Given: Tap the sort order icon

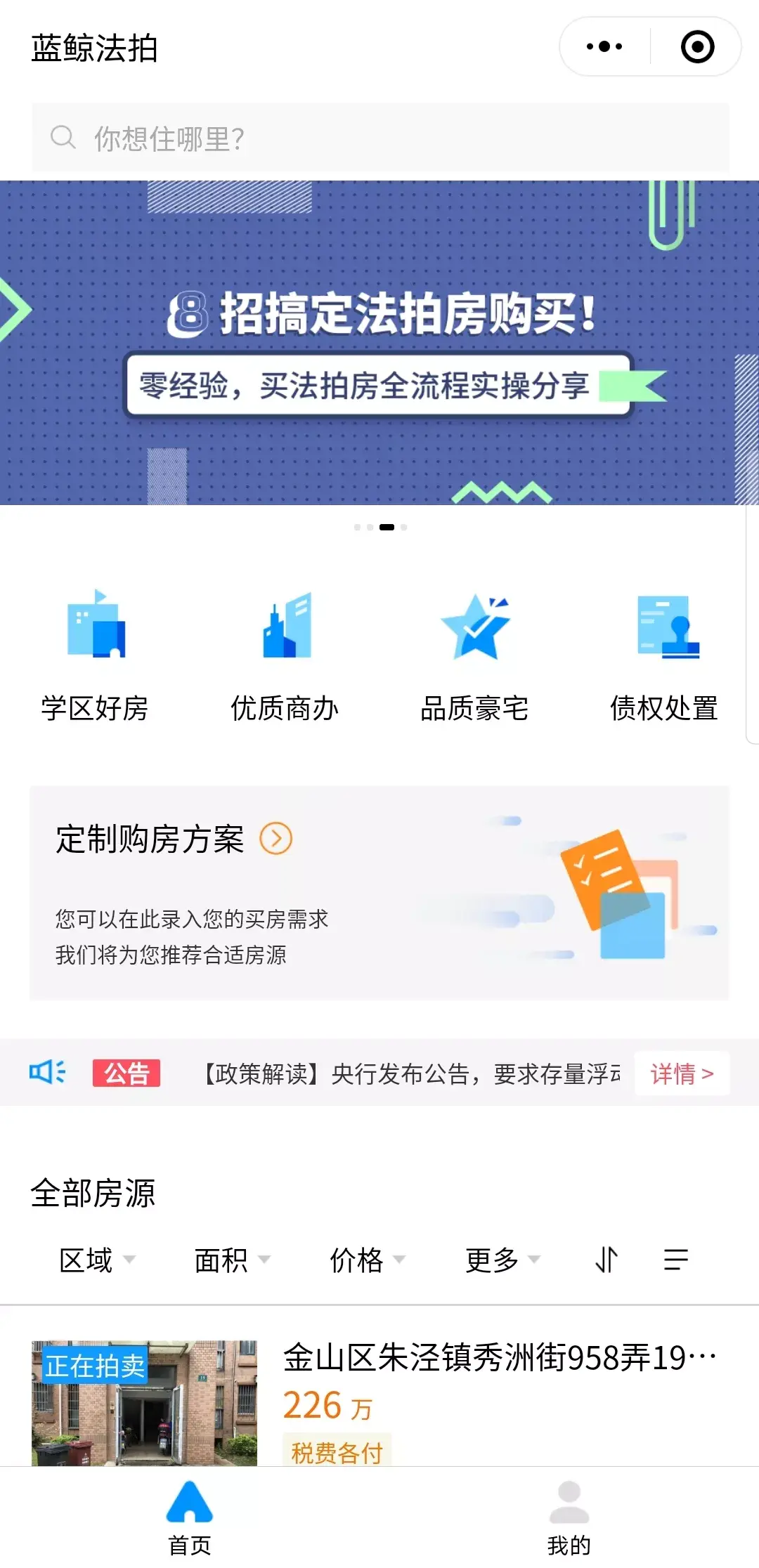Looking at the screenshot, I should [606, 1260].
